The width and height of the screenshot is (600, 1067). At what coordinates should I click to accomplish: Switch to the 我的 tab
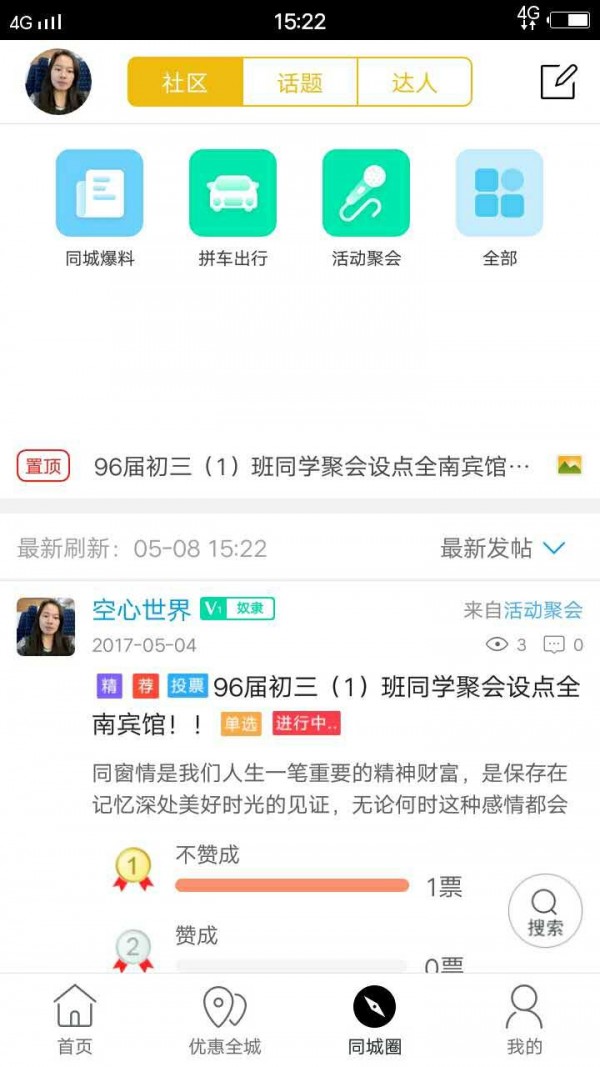pos(524,1020)
